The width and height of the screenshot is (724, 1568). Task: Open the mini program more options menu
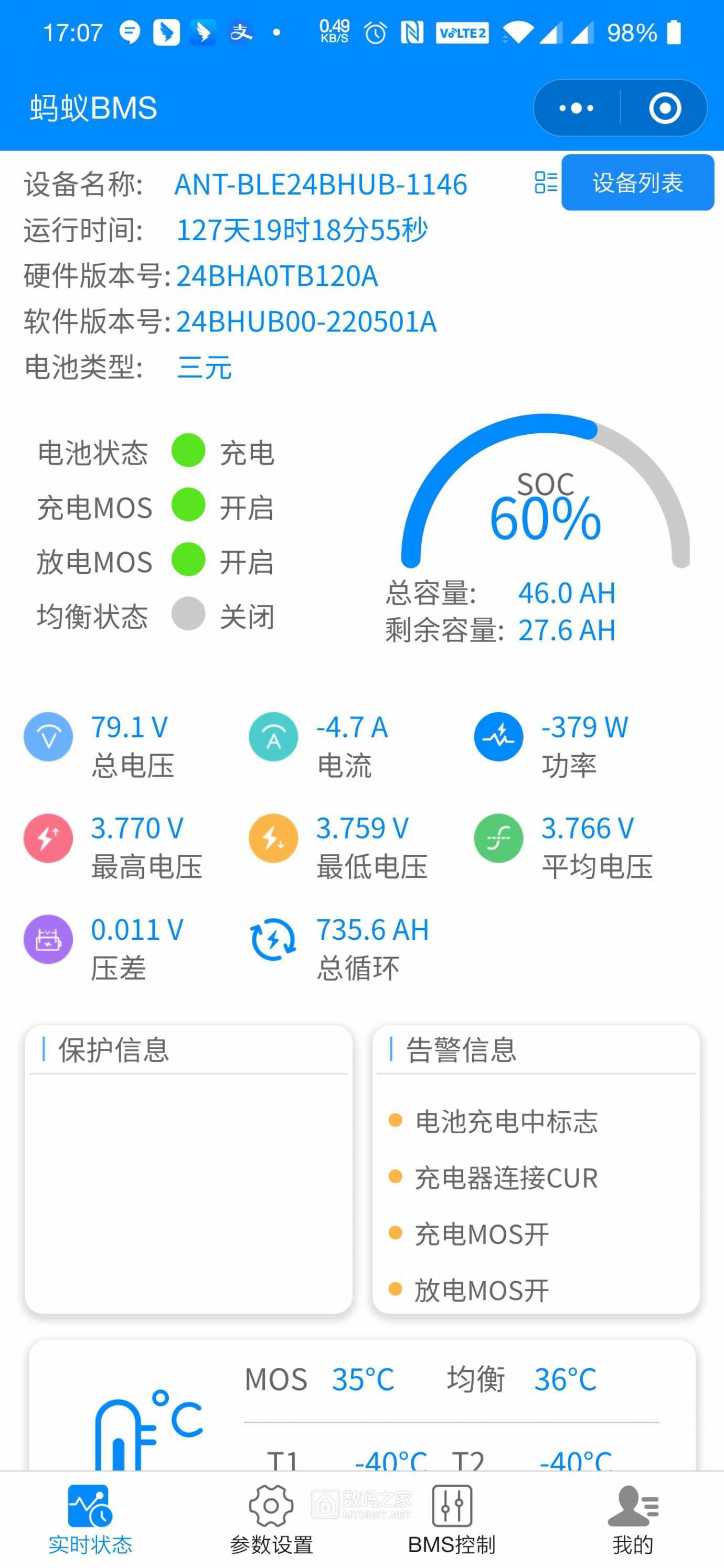[576, 109]
